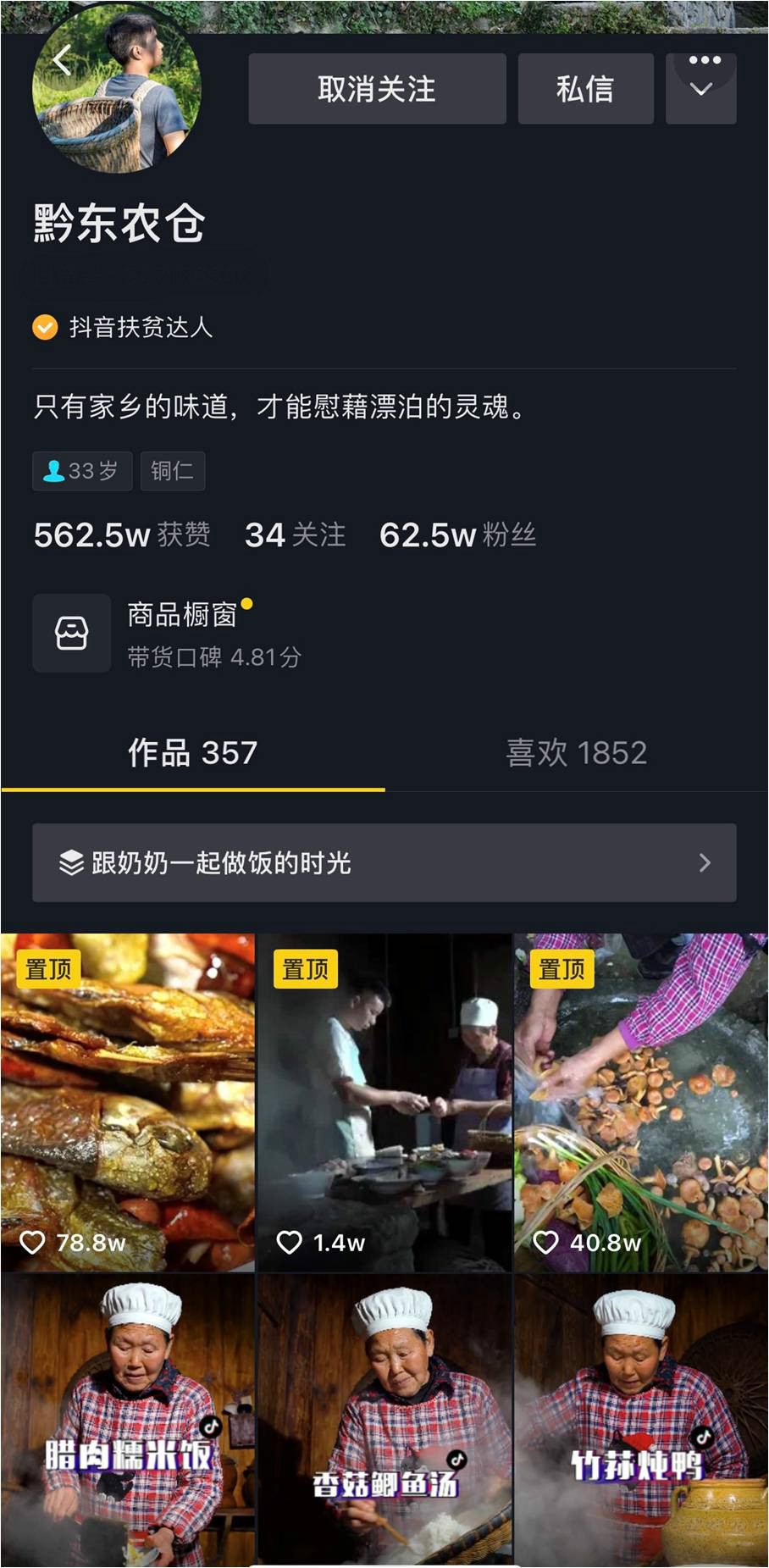Image resolution: width=769 pixels, height=1568 pixels.
Task: View the 62.5w 粉丝 followers list
Action: [457, 535]
